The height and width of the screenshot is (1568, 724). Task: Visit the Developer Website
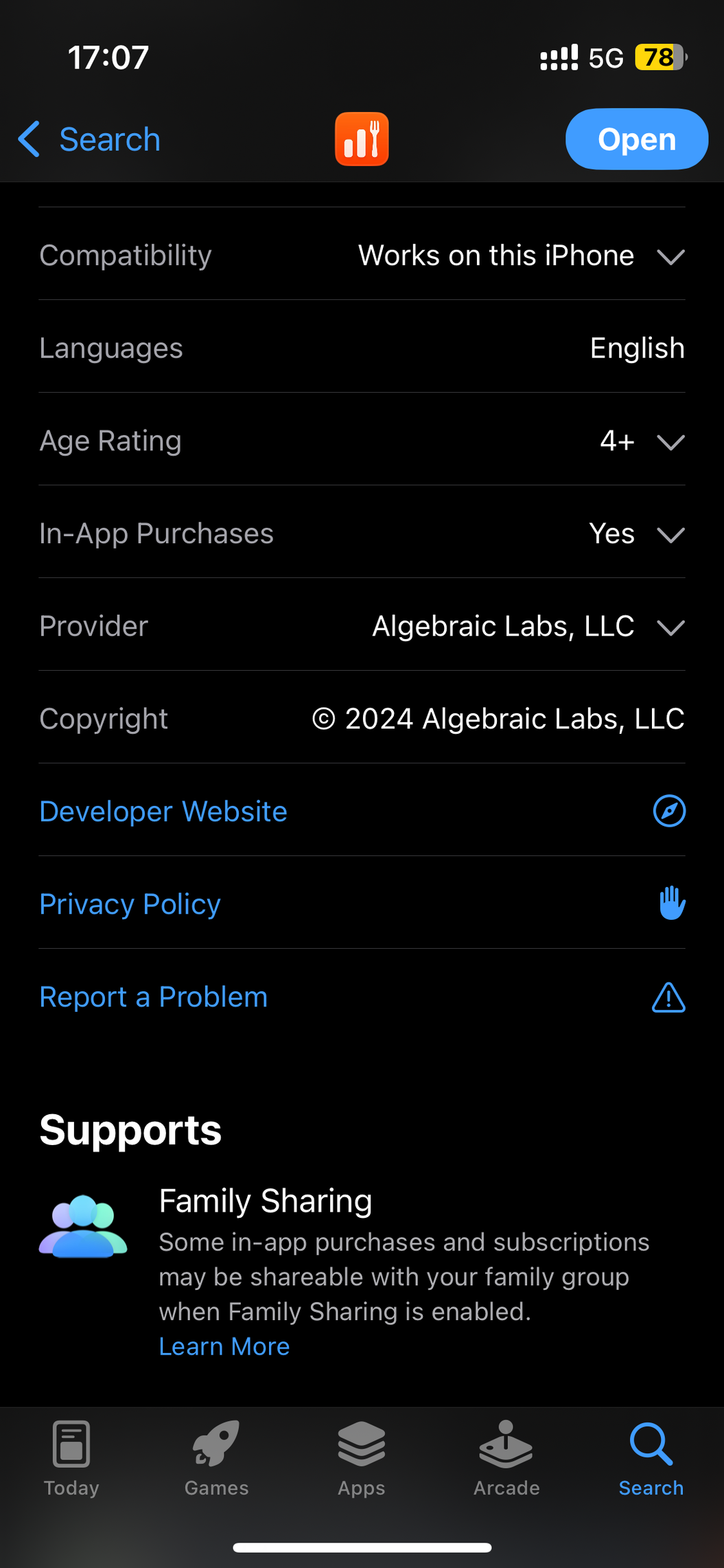[163, 811]
